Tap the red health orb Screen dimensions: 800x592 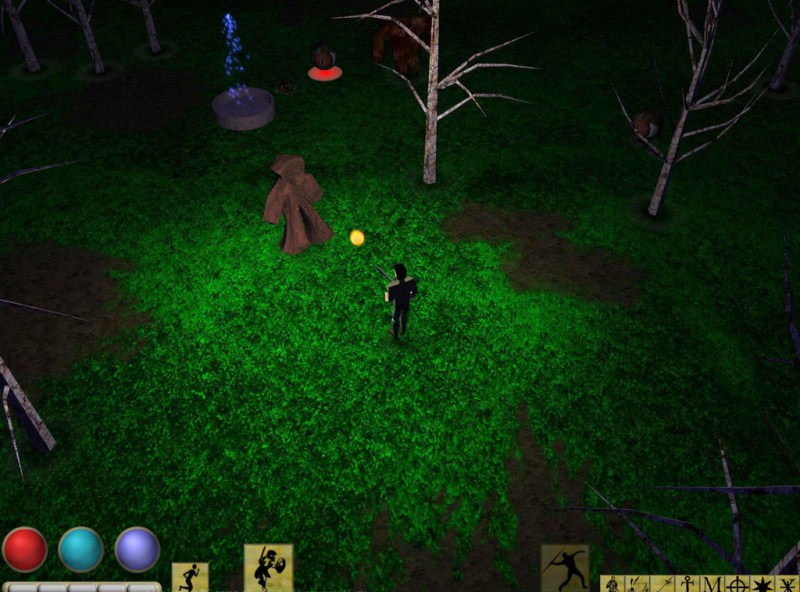pyautogui.click(x=24, y=549)
